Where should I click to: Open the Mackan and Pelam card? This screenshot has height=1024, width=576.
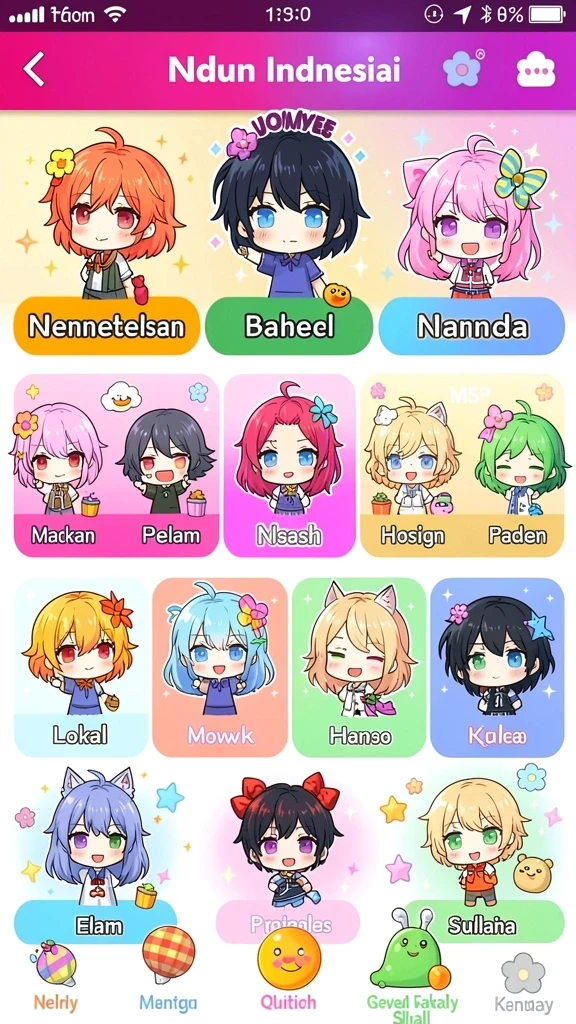[x=116, y=465]
